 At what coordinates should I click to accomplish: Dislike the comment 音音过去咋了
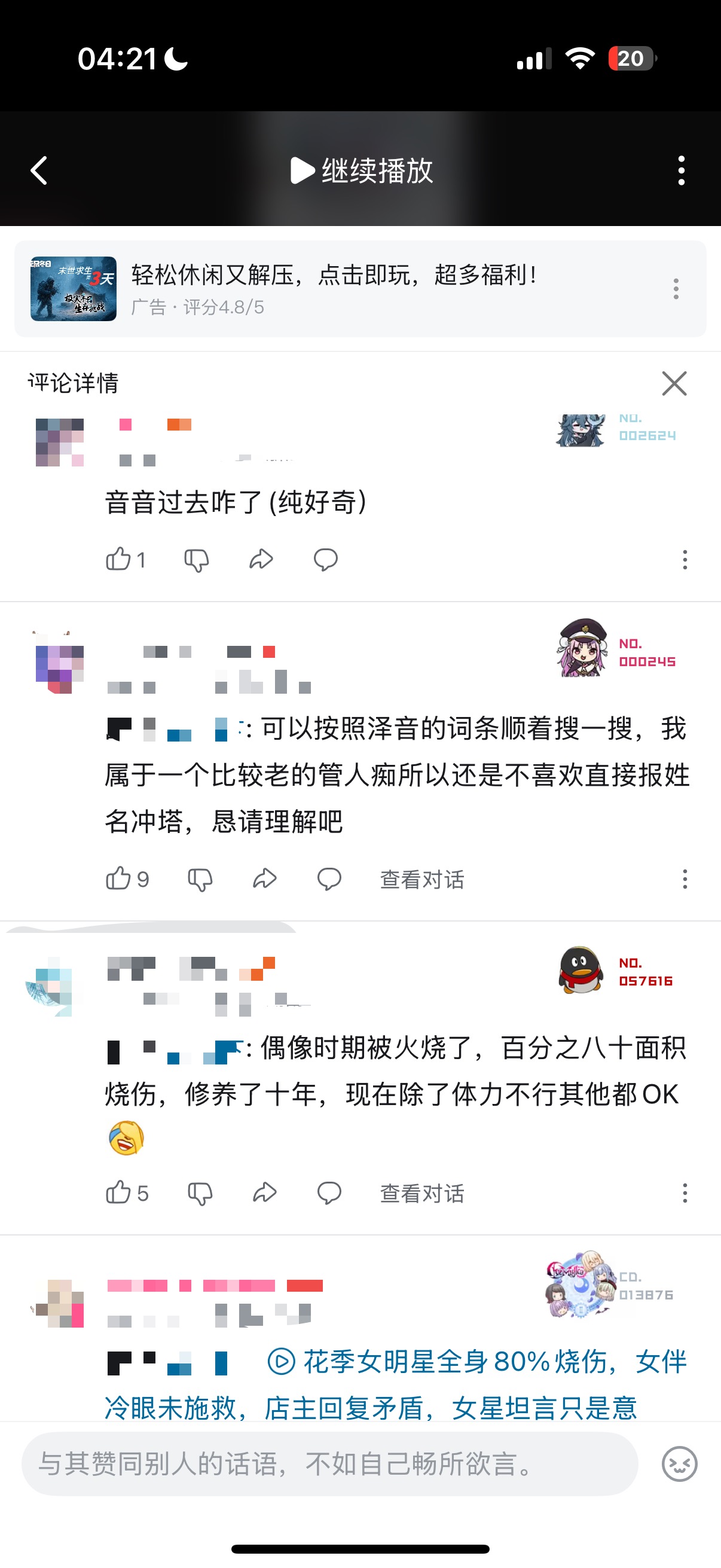pos(197,559)
